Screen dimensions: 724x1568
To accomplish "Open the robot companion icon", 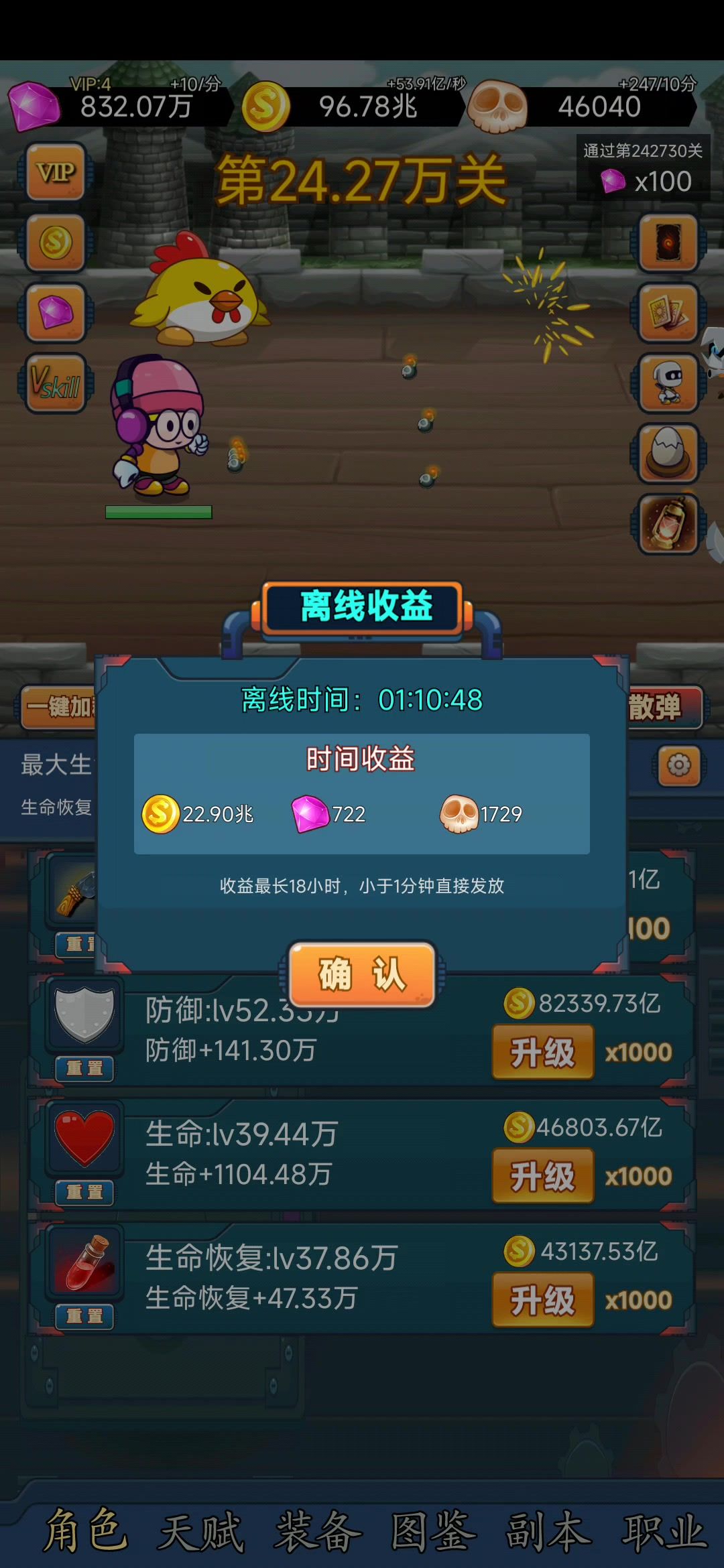I will [x=668, y=383].
